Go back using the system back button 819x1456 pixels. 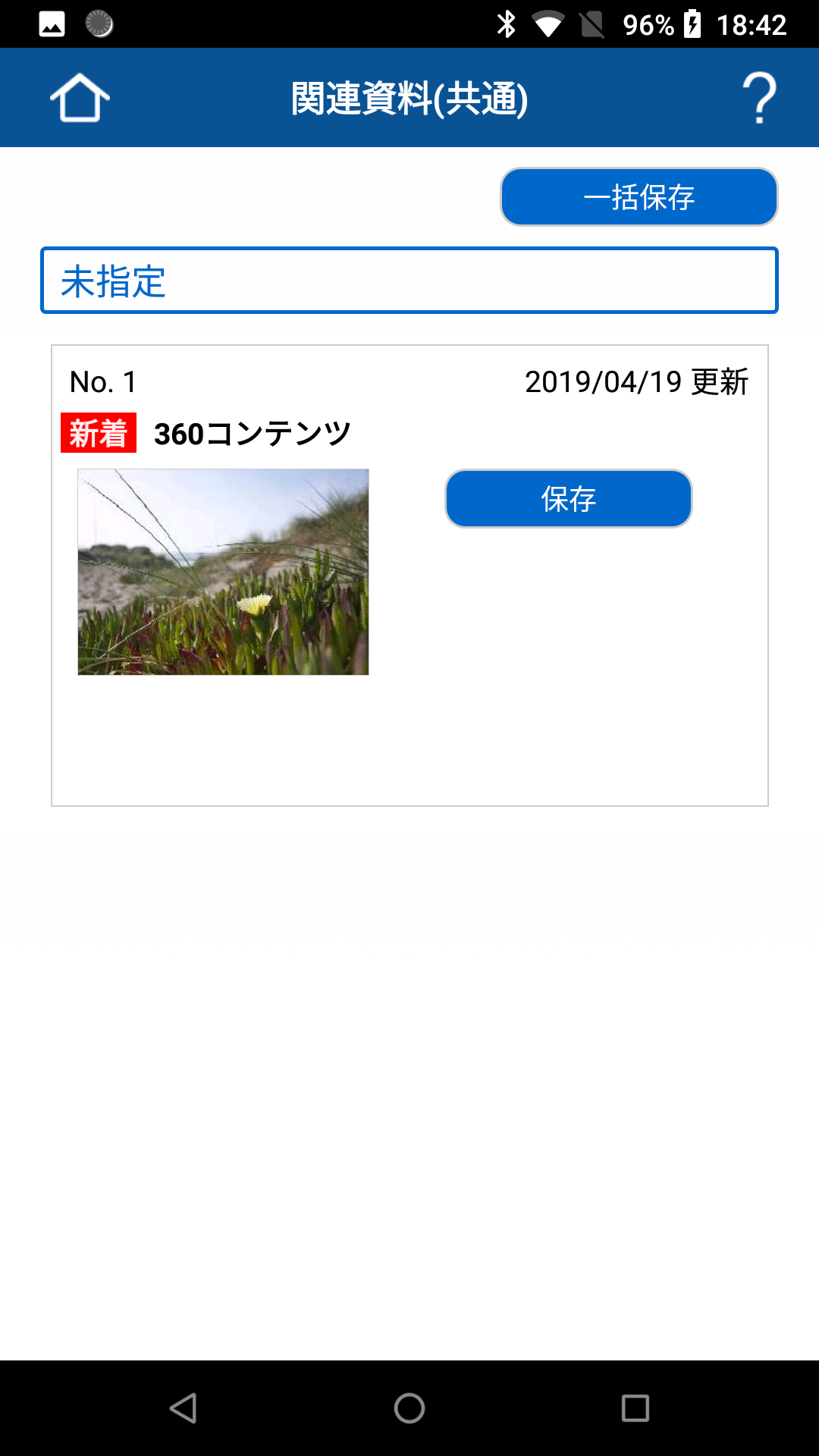184,1408
